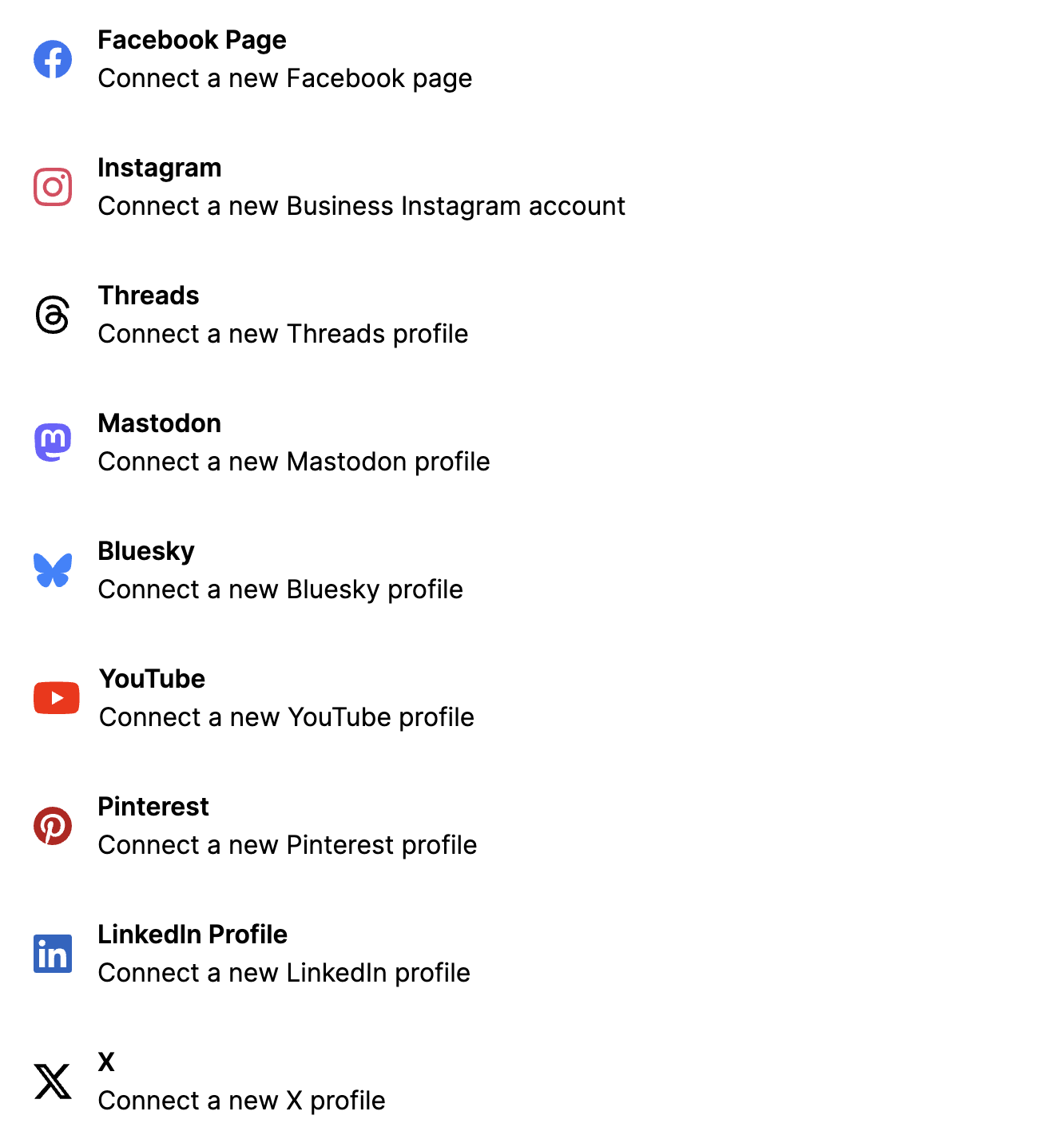
Task: Connect a new X profile
Action: pos(241,1081)
